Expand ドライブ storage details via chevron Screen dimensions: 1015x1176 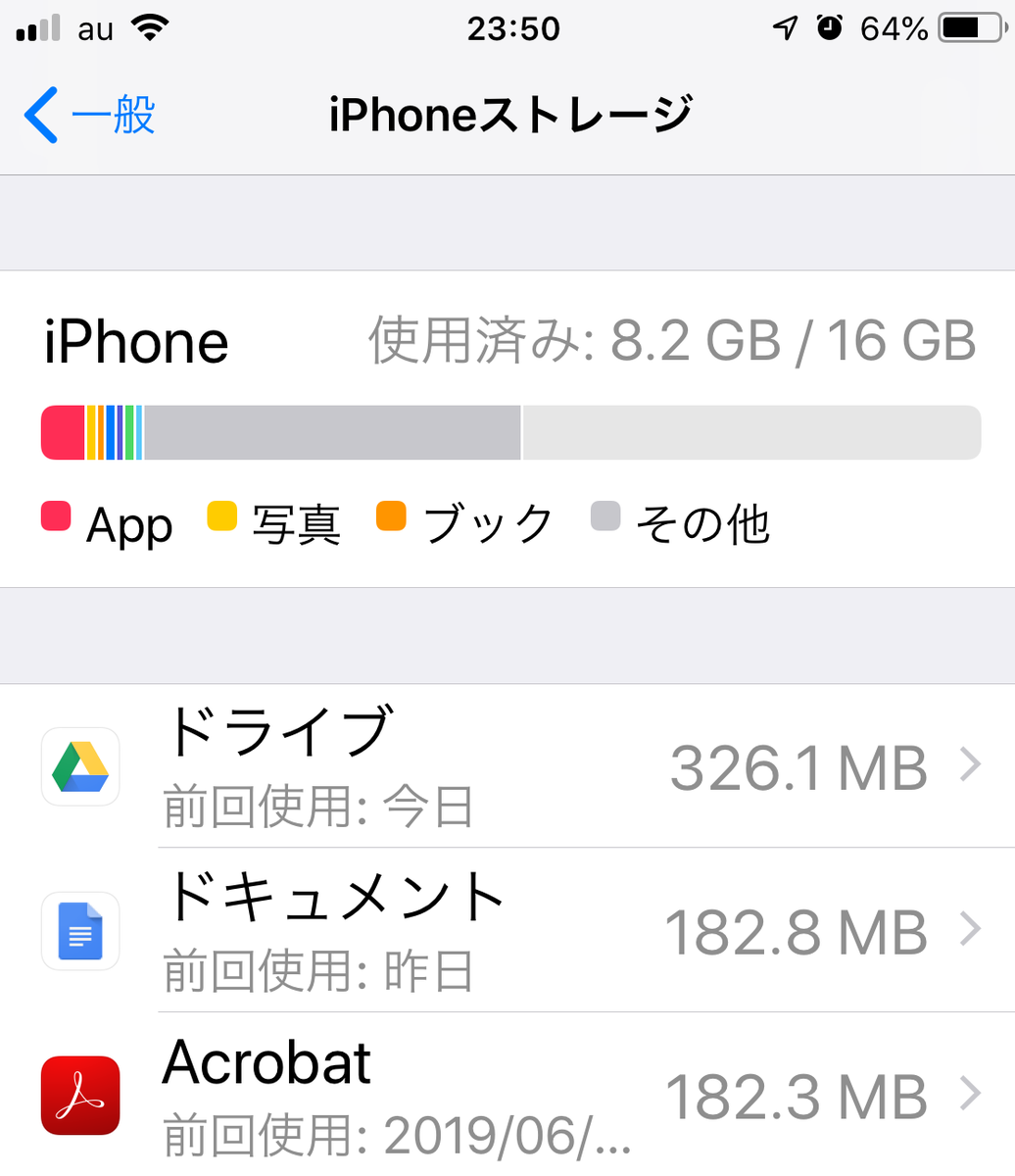[x=970, y=766]
